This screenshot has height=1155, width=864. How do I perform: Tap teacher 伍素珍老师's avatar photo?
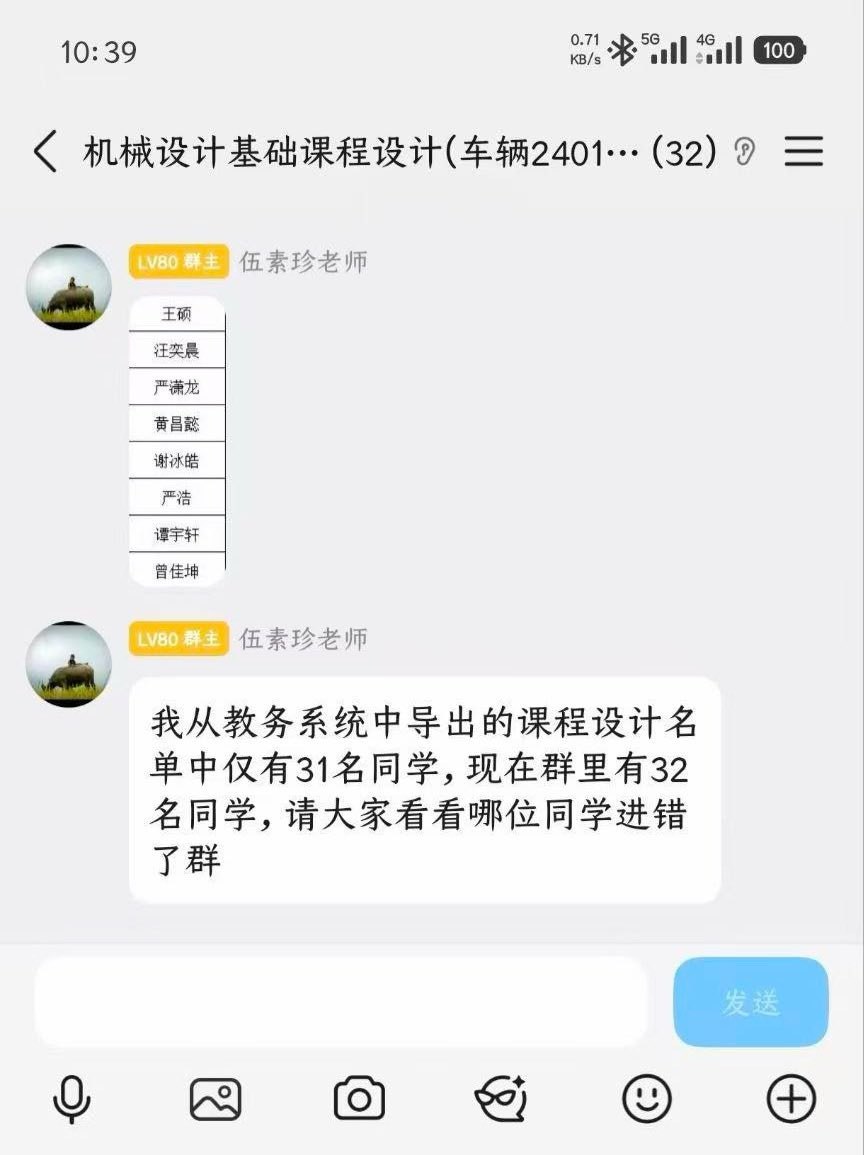tap(68, 287)
